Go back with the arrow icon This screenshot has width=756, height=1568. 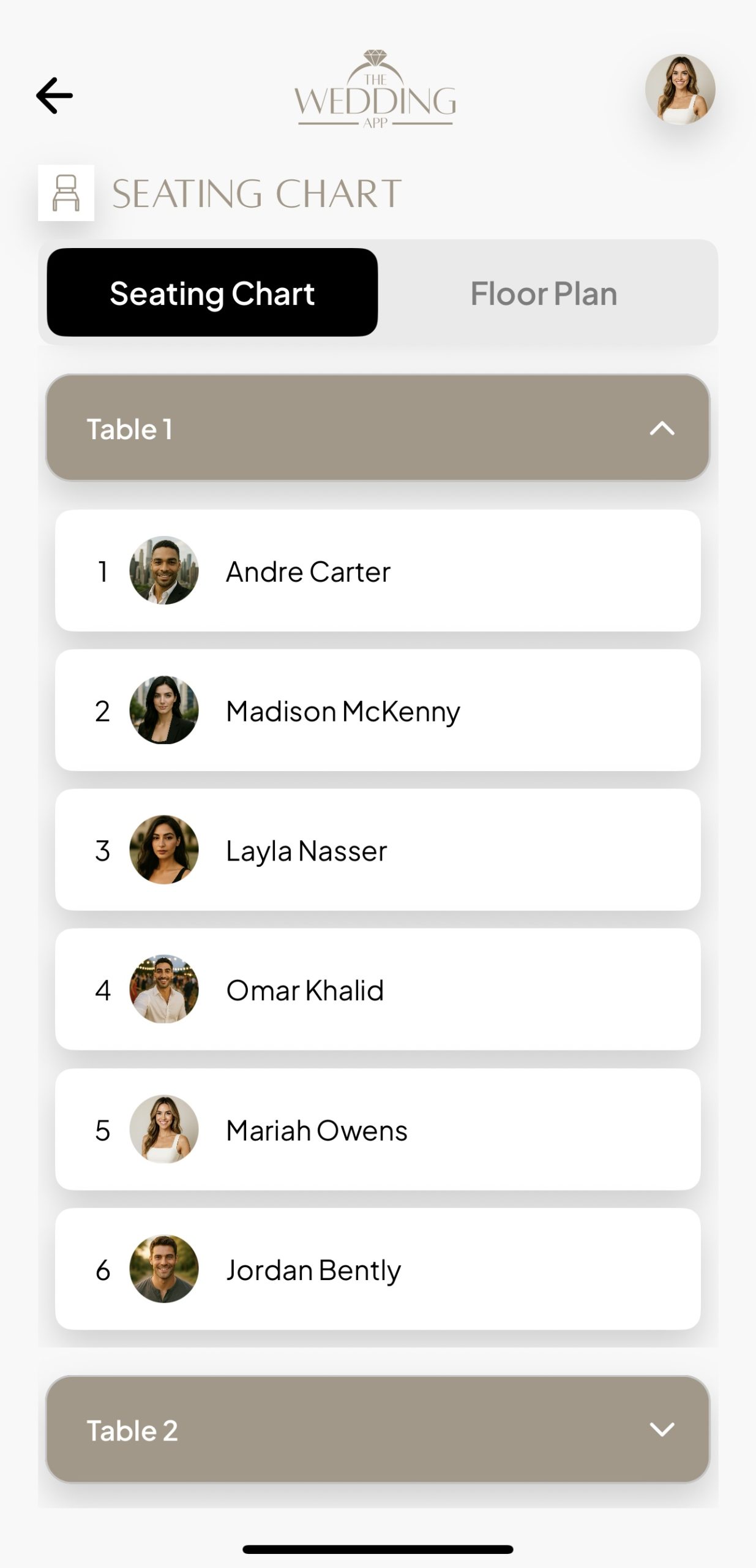54,96
